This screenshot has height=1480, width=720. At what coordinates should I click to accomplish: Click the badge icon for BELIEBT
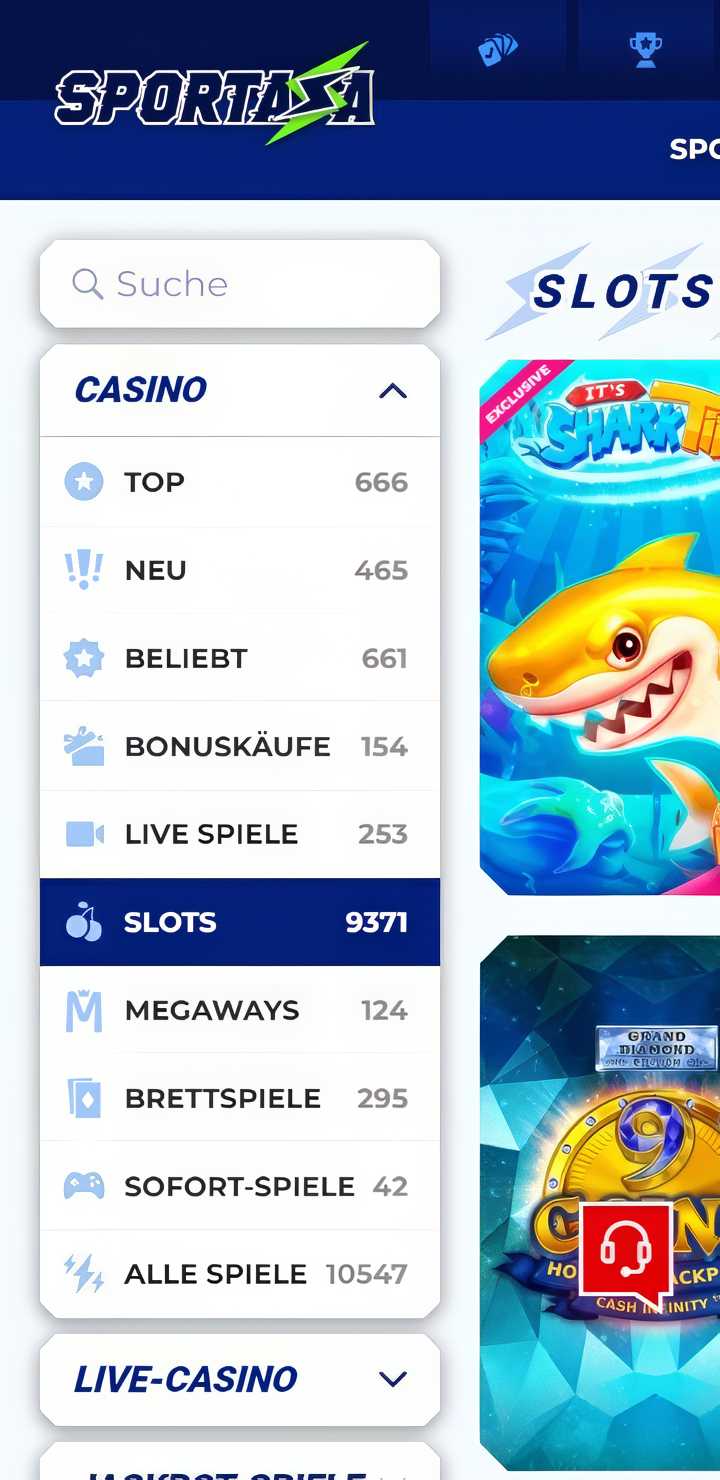click(83, 658)
